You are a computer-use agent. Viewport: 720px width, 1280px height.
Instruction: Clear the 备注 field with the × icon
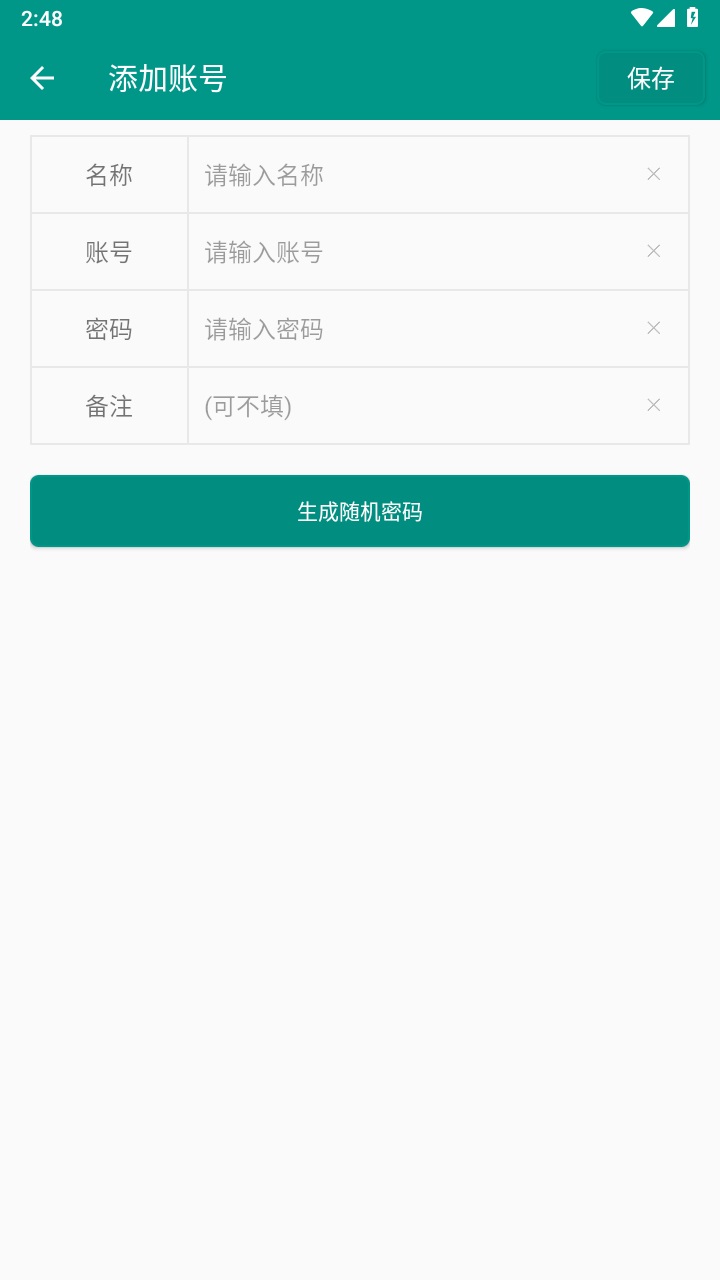(653, 405)
